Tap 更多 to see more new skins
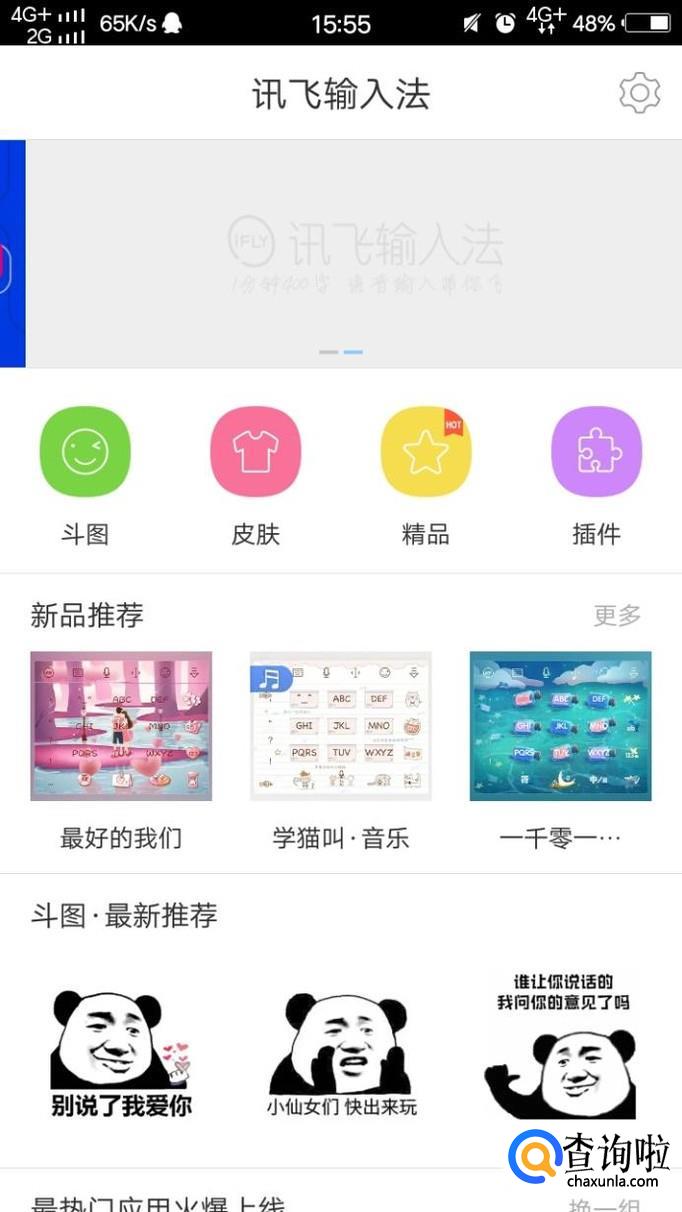Image resolution: width=682 pixels, height=1212 pixels. tap(617, 615)
